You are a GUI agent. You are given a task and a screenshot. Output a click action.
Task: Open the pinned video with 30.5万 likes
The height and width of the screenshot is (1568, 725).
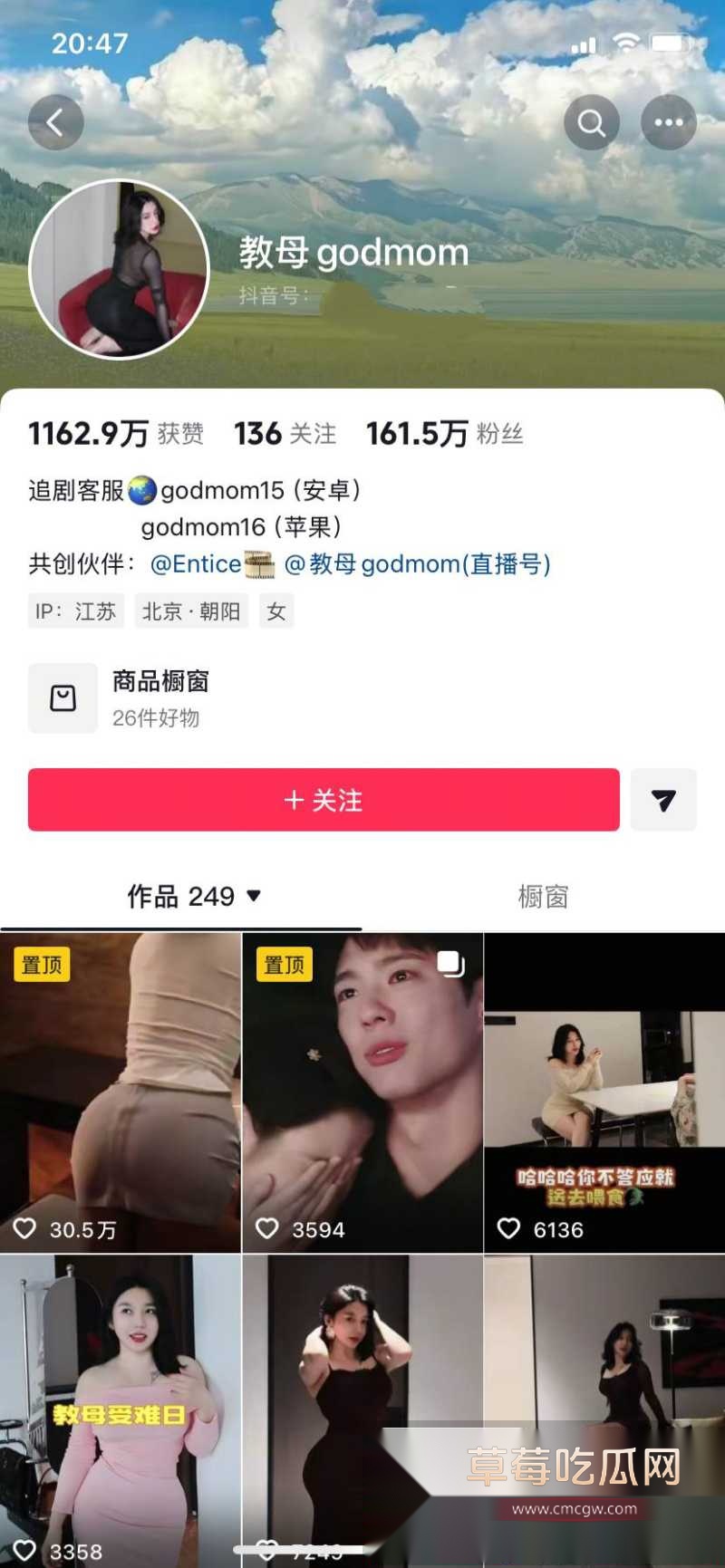(121, 1092)
